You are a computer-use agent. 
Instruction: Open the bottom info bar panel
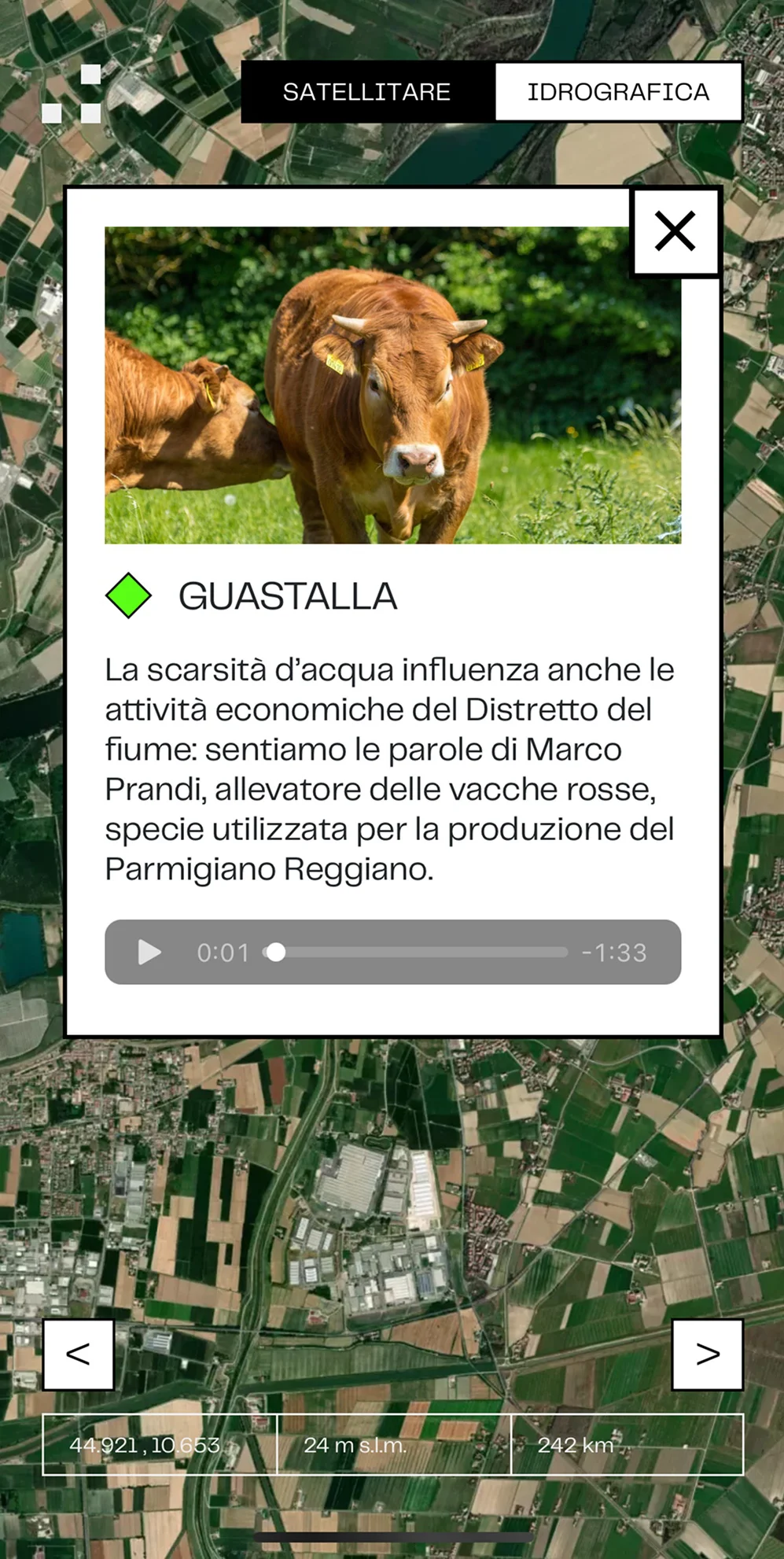[x=392, y=1443]
